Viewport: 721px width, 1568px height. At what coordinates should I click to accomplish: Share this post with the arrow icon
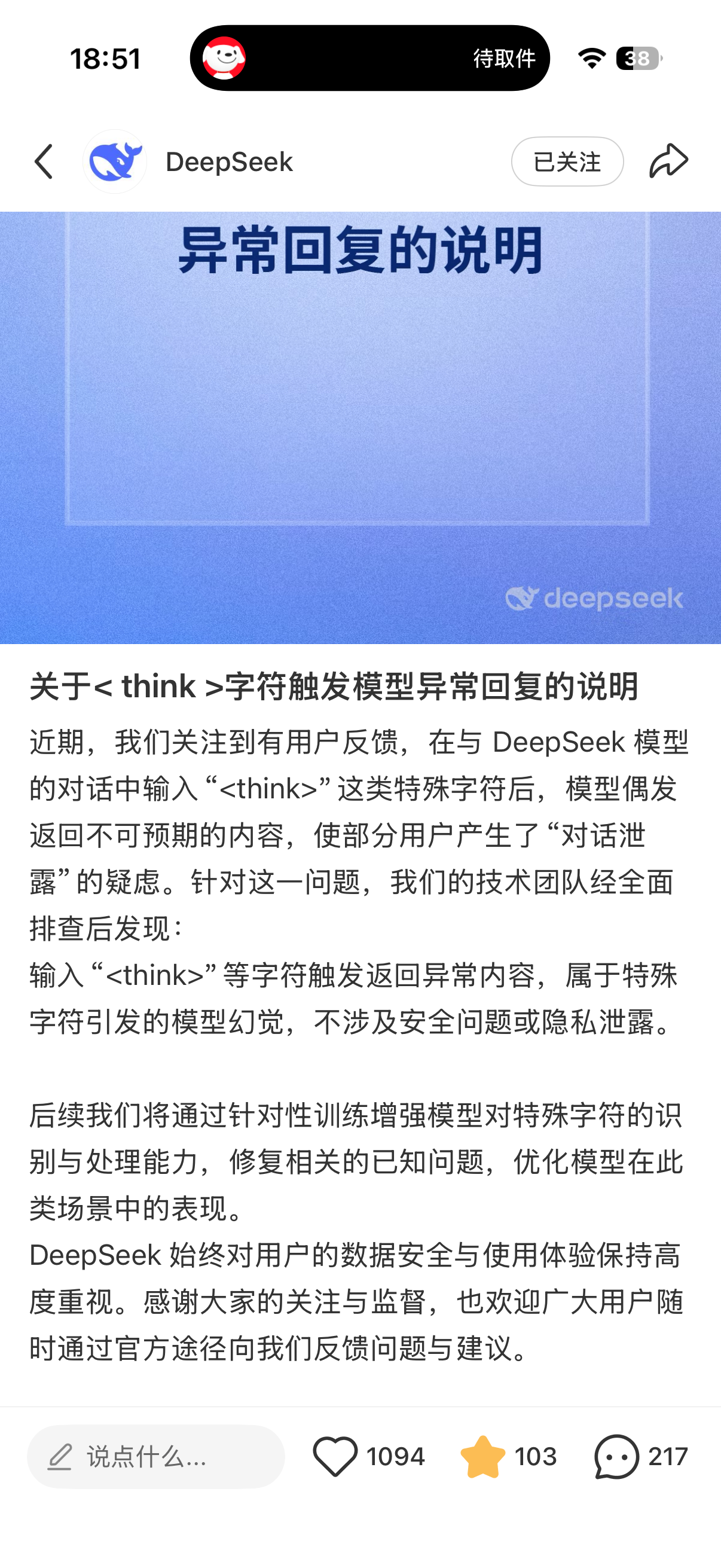click(668, 161)
